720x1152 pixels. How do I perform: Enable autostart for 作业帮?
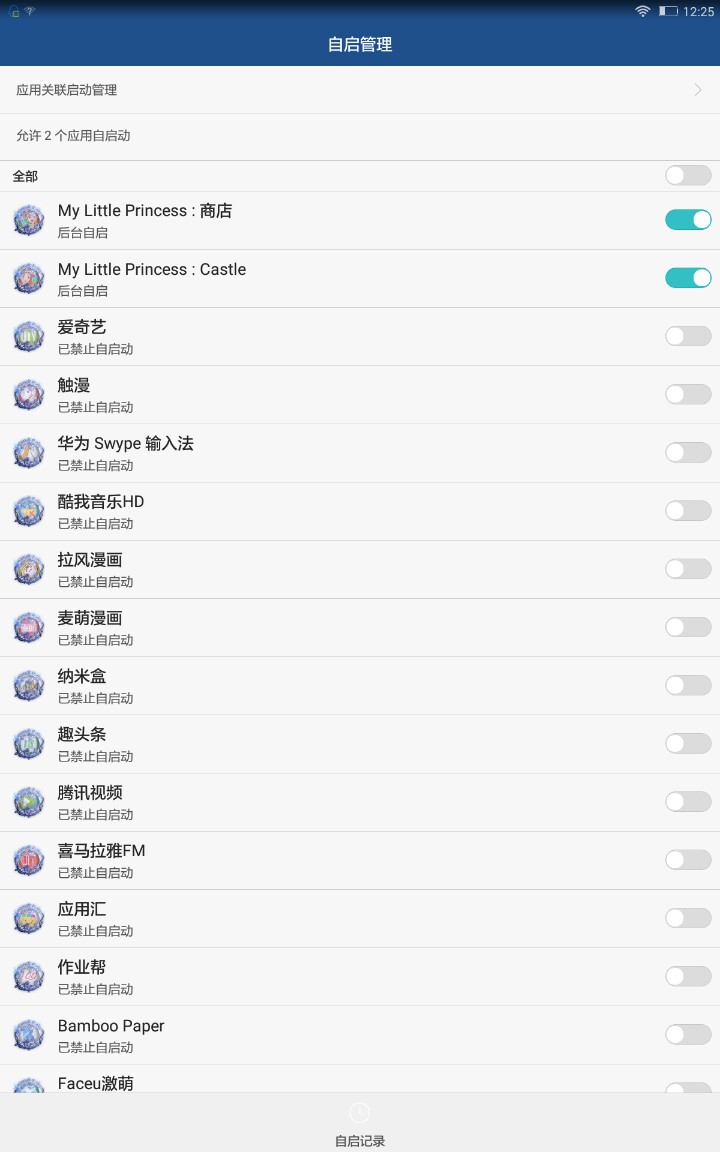(x=688, y=976)
